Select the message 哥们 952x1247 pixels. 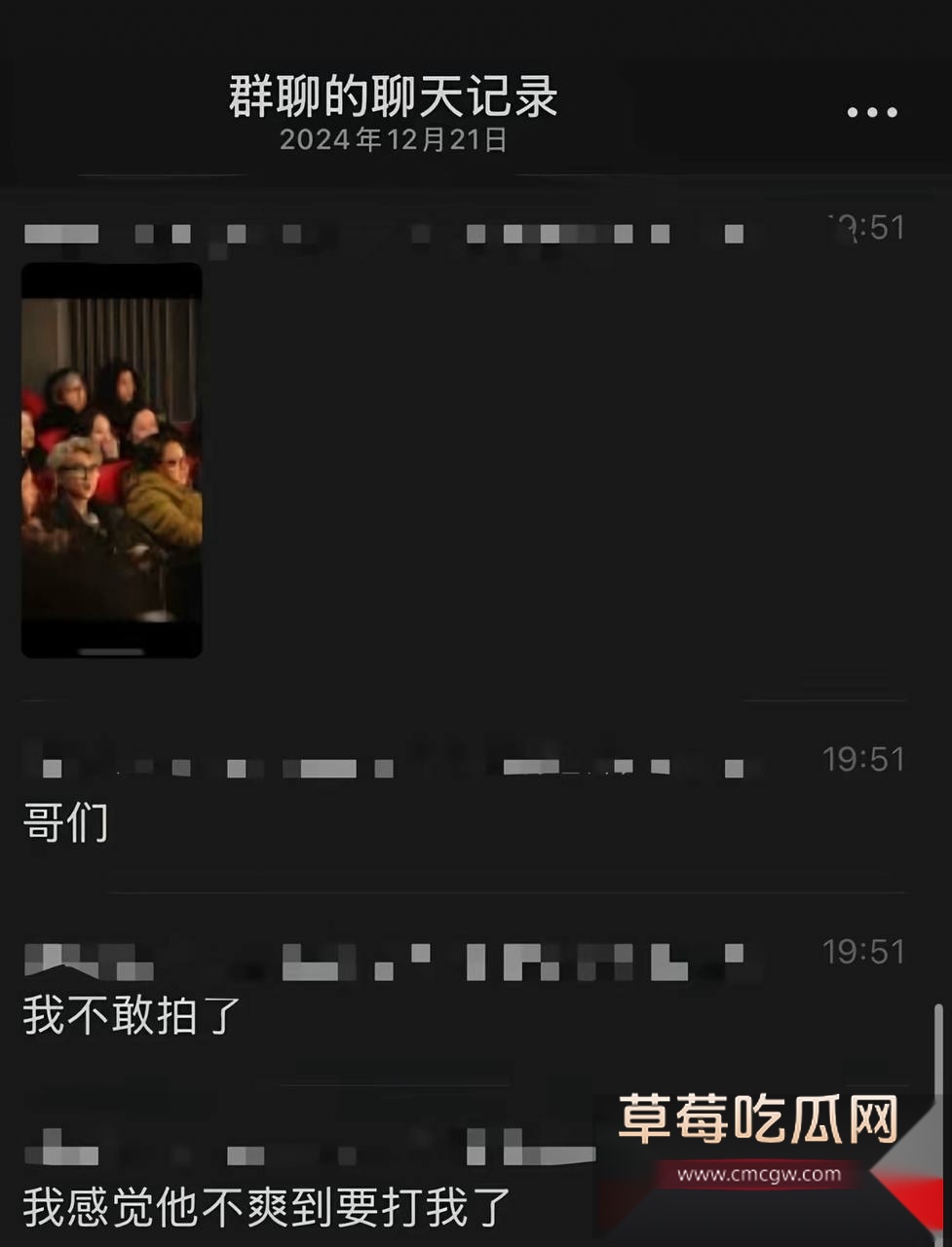point(63,826)
